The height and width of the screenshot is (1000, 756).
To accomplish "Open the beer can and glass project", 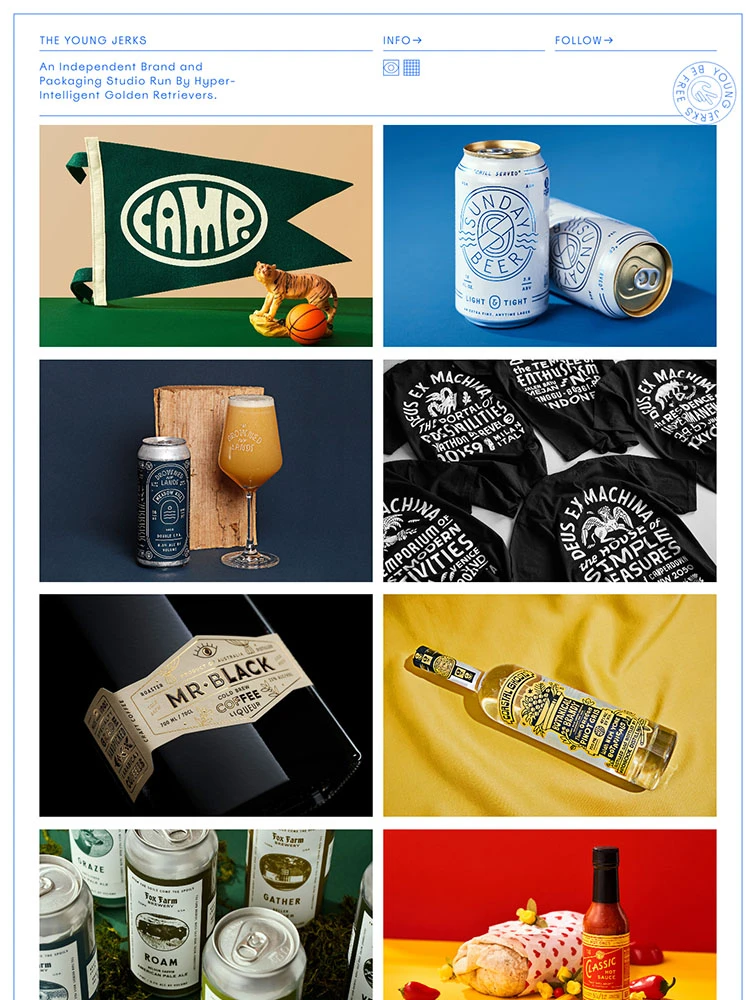I will click(206, 471).
